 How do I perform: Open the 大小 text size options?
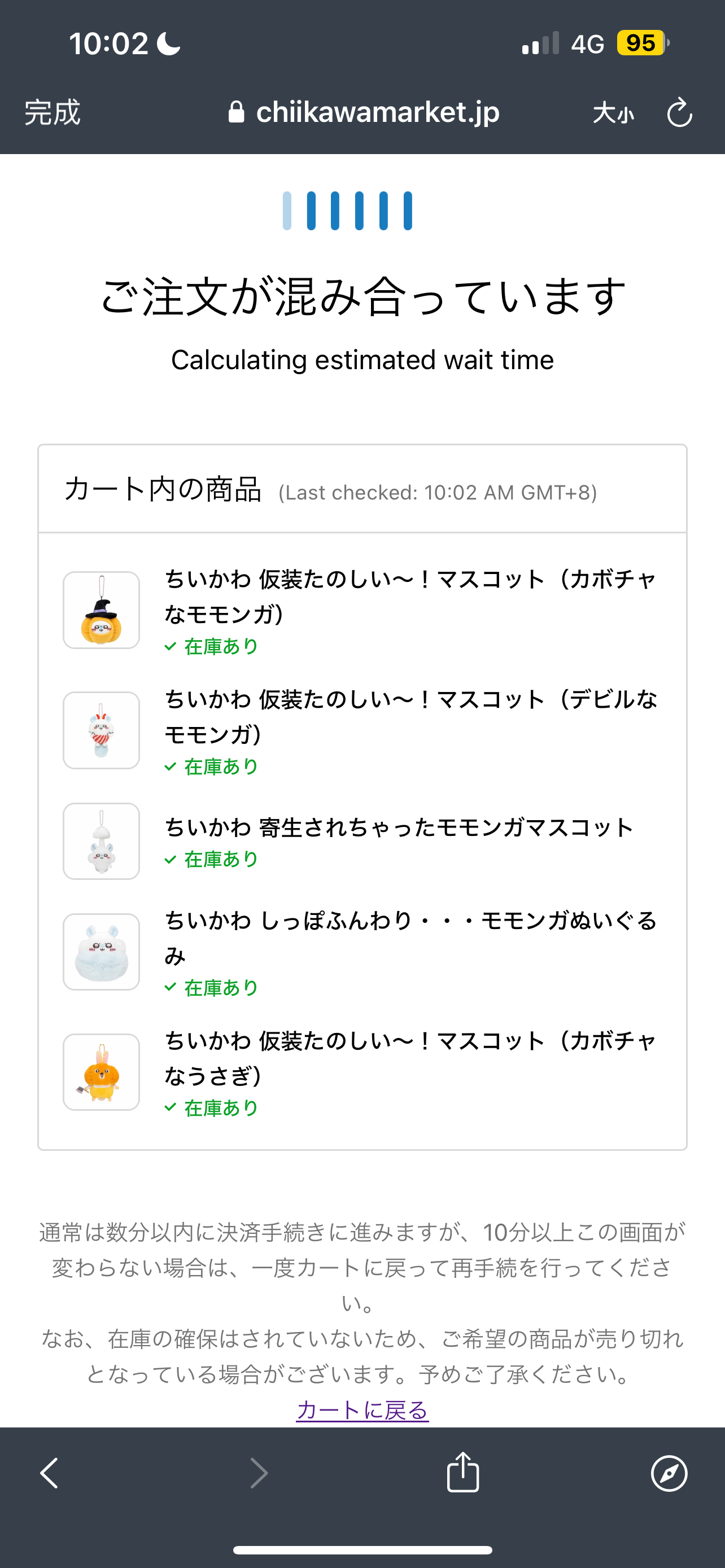pos(613,113)
